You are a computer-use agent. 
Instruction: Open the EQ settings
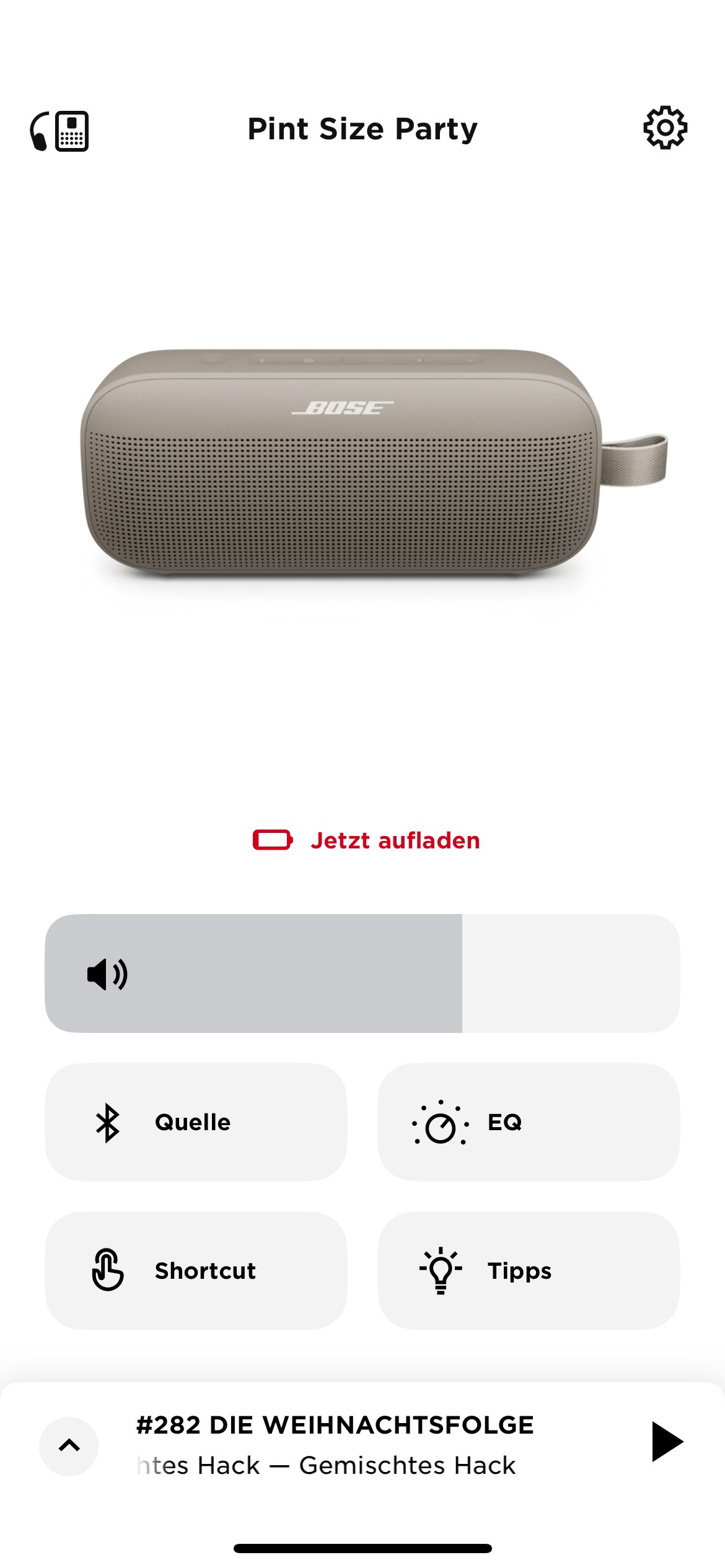(x=528, y=1122)
